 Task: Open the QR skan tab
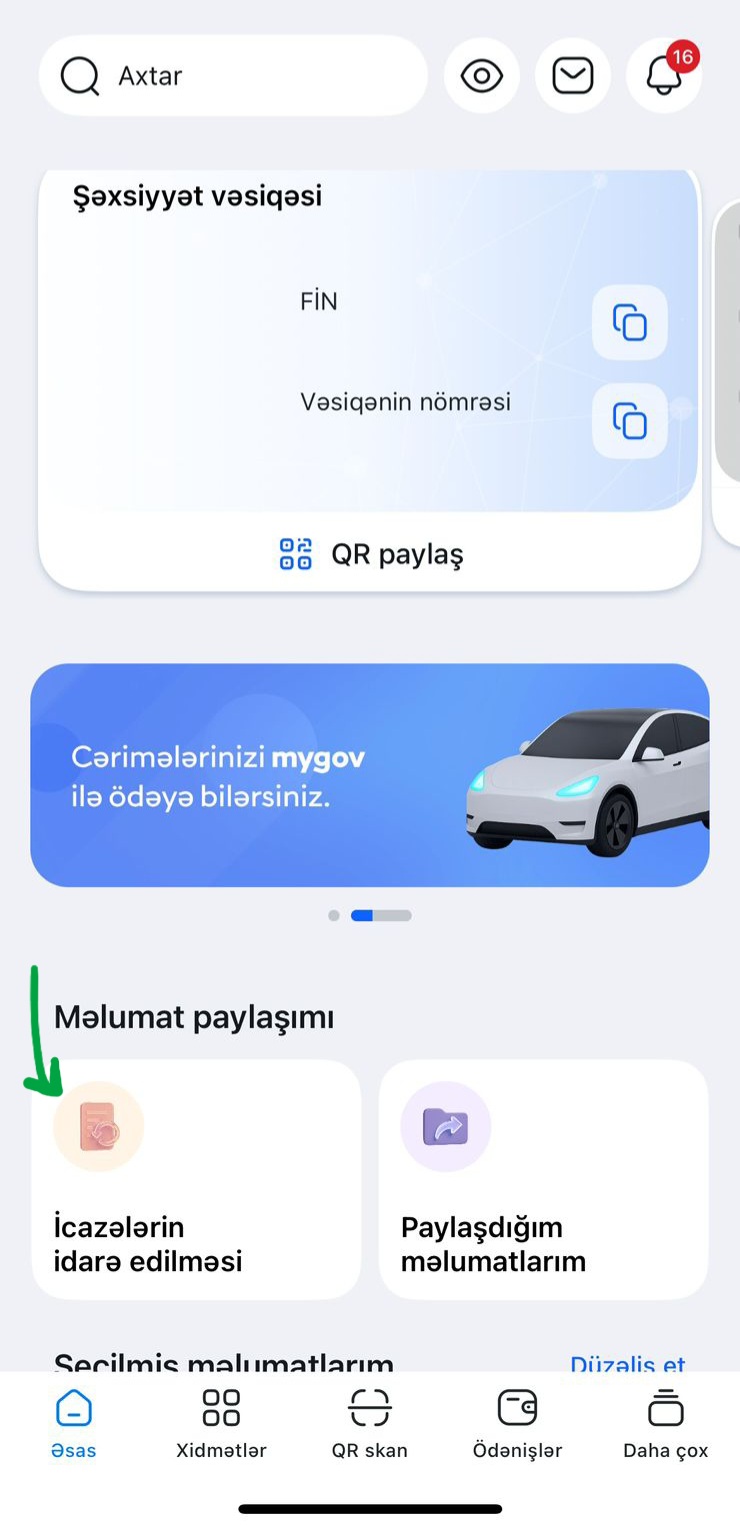[370, 1422]
